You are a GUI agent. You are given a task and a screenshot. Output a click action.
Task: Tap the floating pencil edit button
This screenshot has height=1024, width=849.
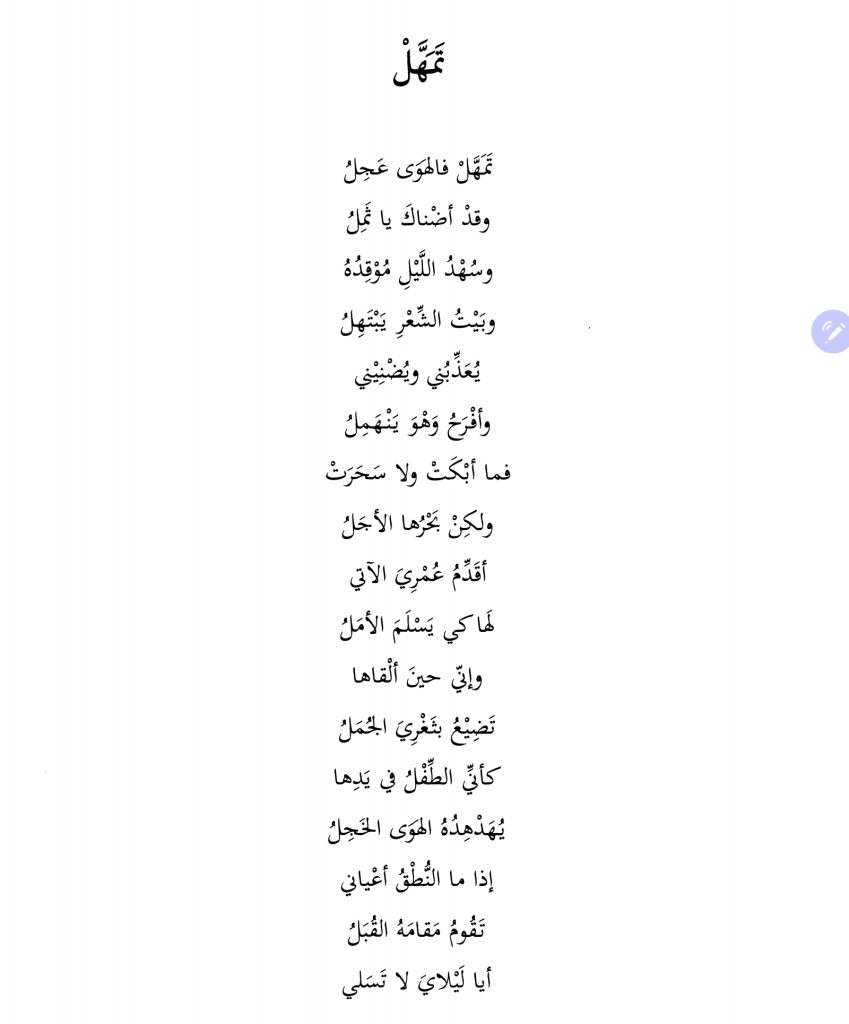[832, 331]
